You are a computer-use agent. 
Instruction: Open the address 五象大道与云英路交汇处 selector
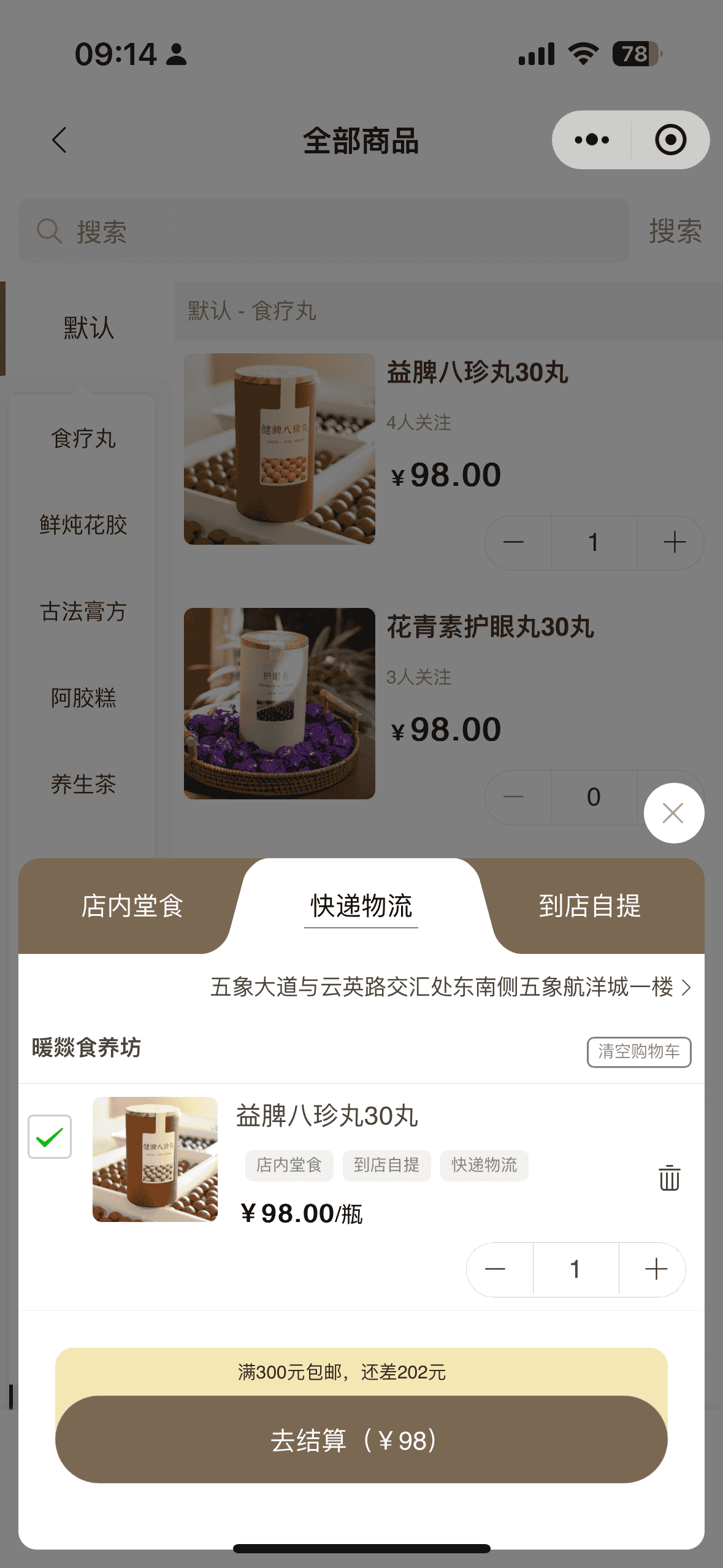point(451,987)
